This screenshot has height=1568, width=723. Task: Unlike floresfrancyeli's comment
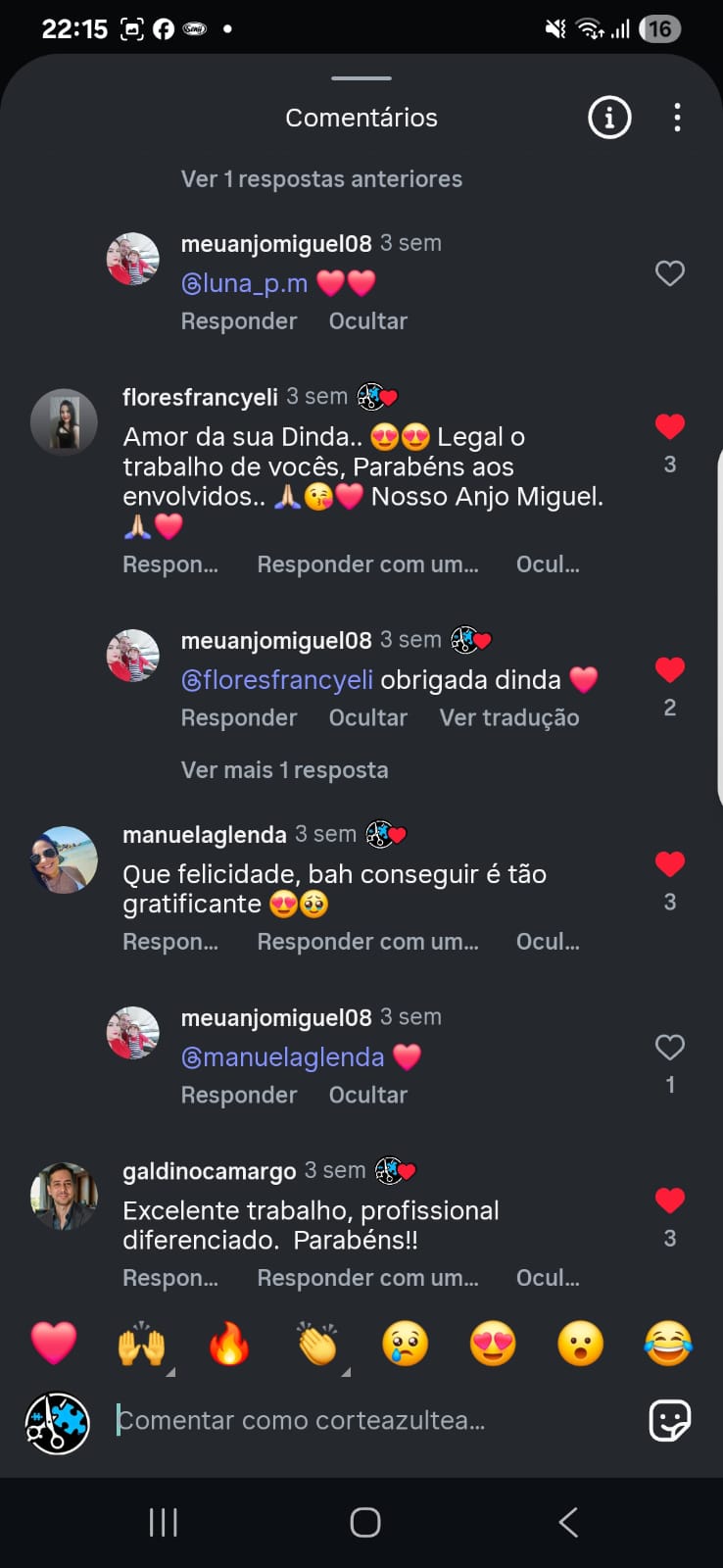coord(670,426)
